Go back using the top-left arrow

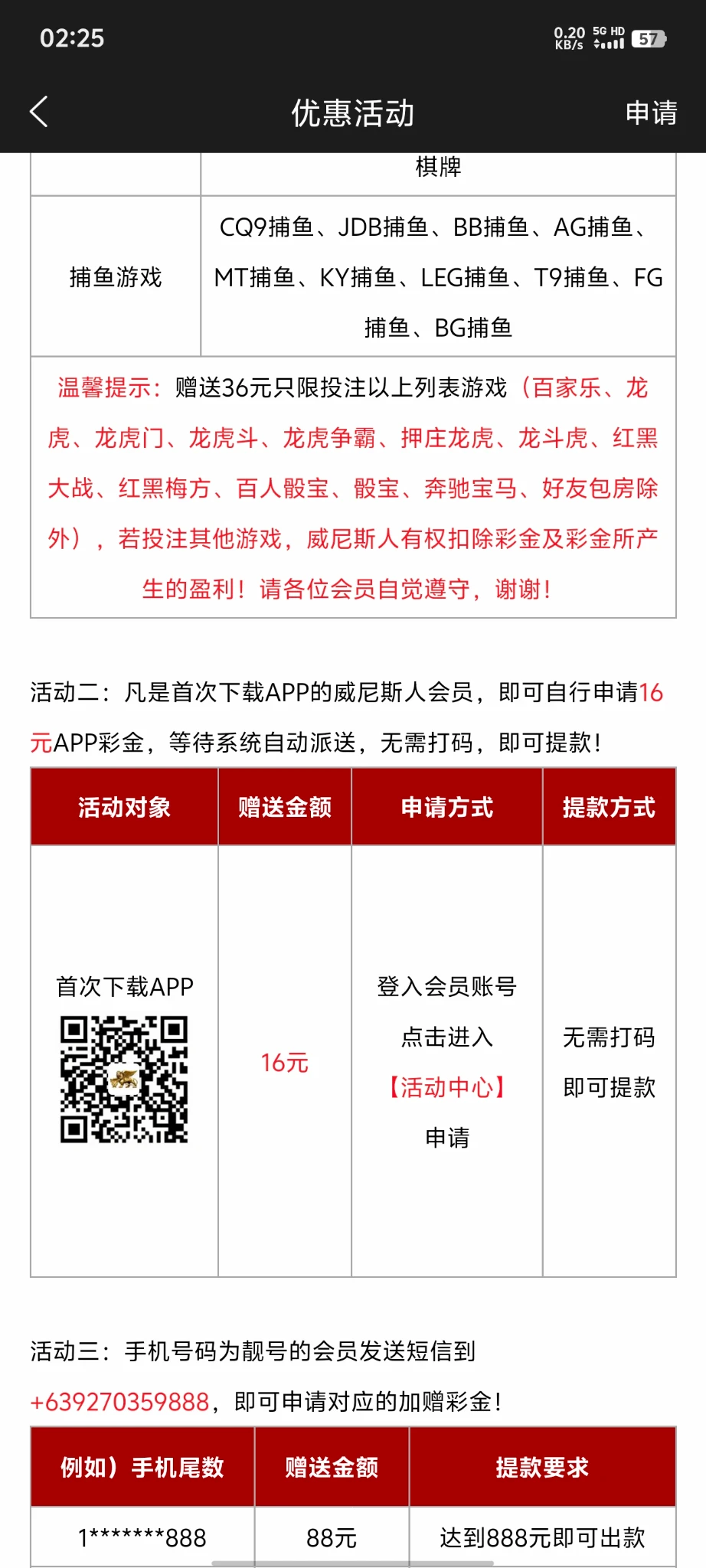click(x=39, y=112)
